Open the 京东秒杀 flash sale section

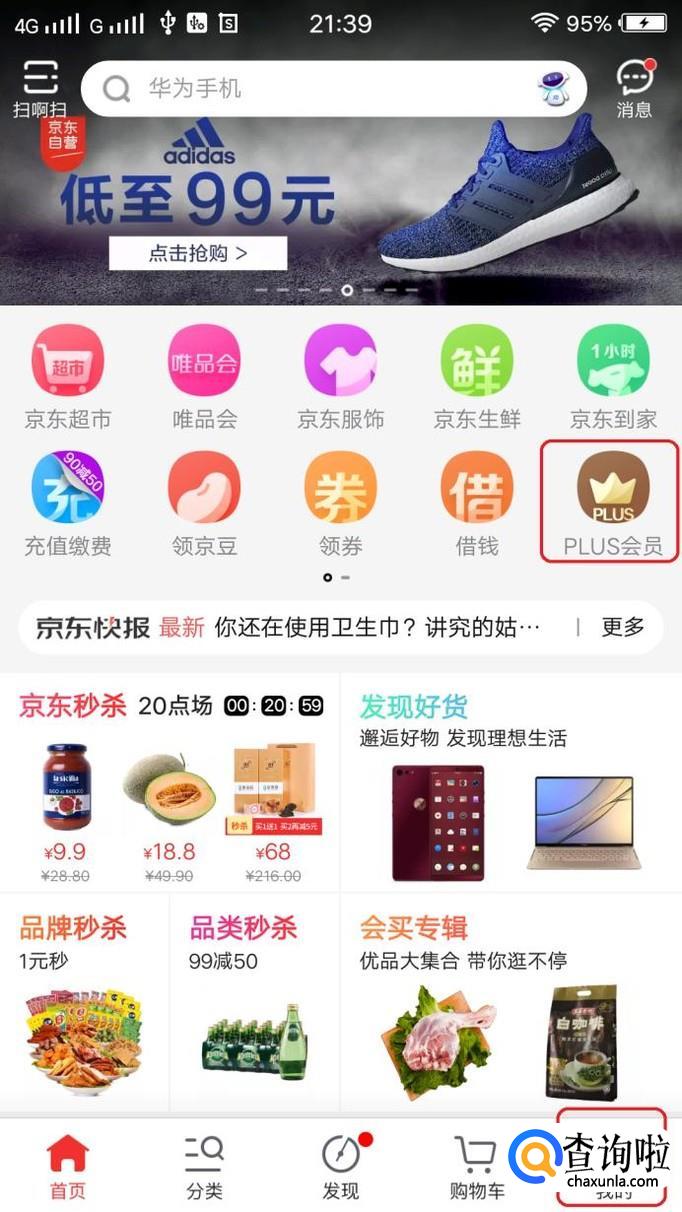coord(73,706)
